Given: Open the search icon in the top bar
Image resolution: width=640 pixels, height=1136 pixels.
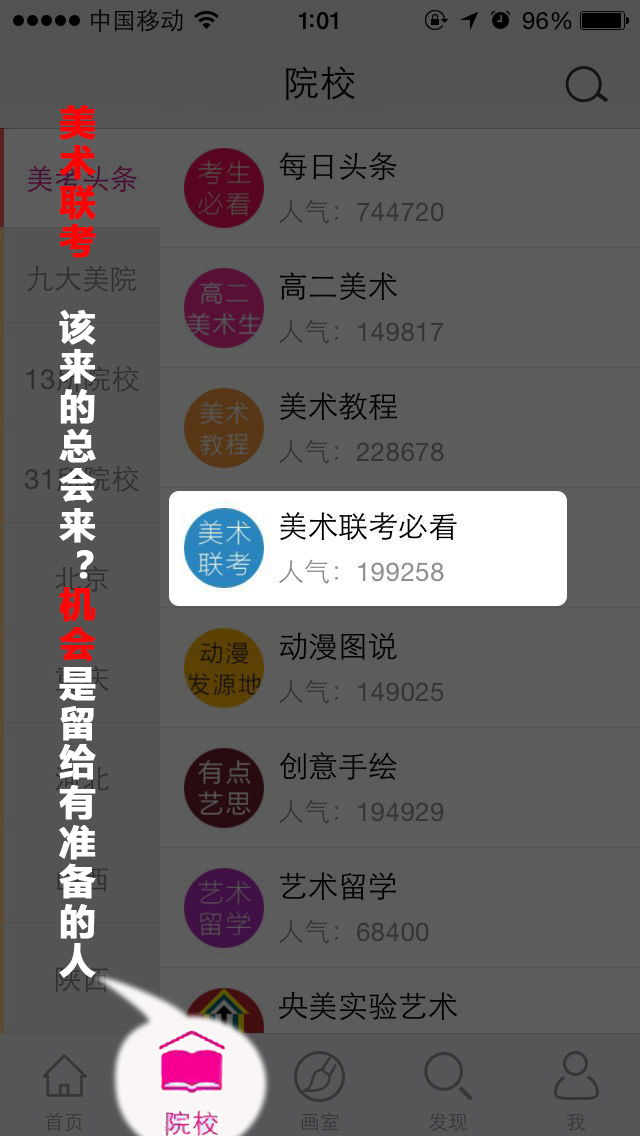Looking at the screenshot, I should pyautogui.click(x=586, y=86).
